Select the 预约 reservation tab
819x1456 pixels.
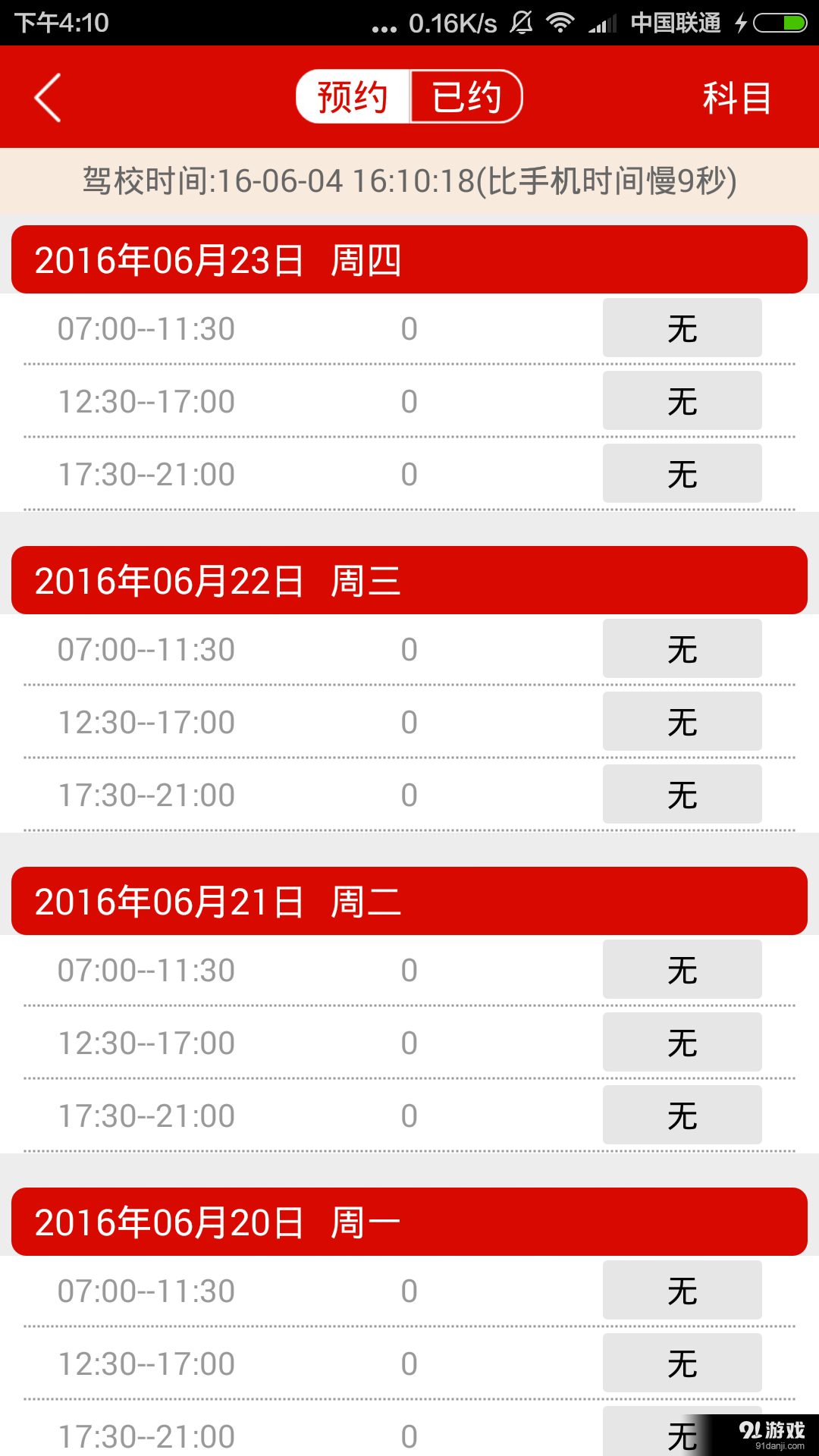coord(353,96)
